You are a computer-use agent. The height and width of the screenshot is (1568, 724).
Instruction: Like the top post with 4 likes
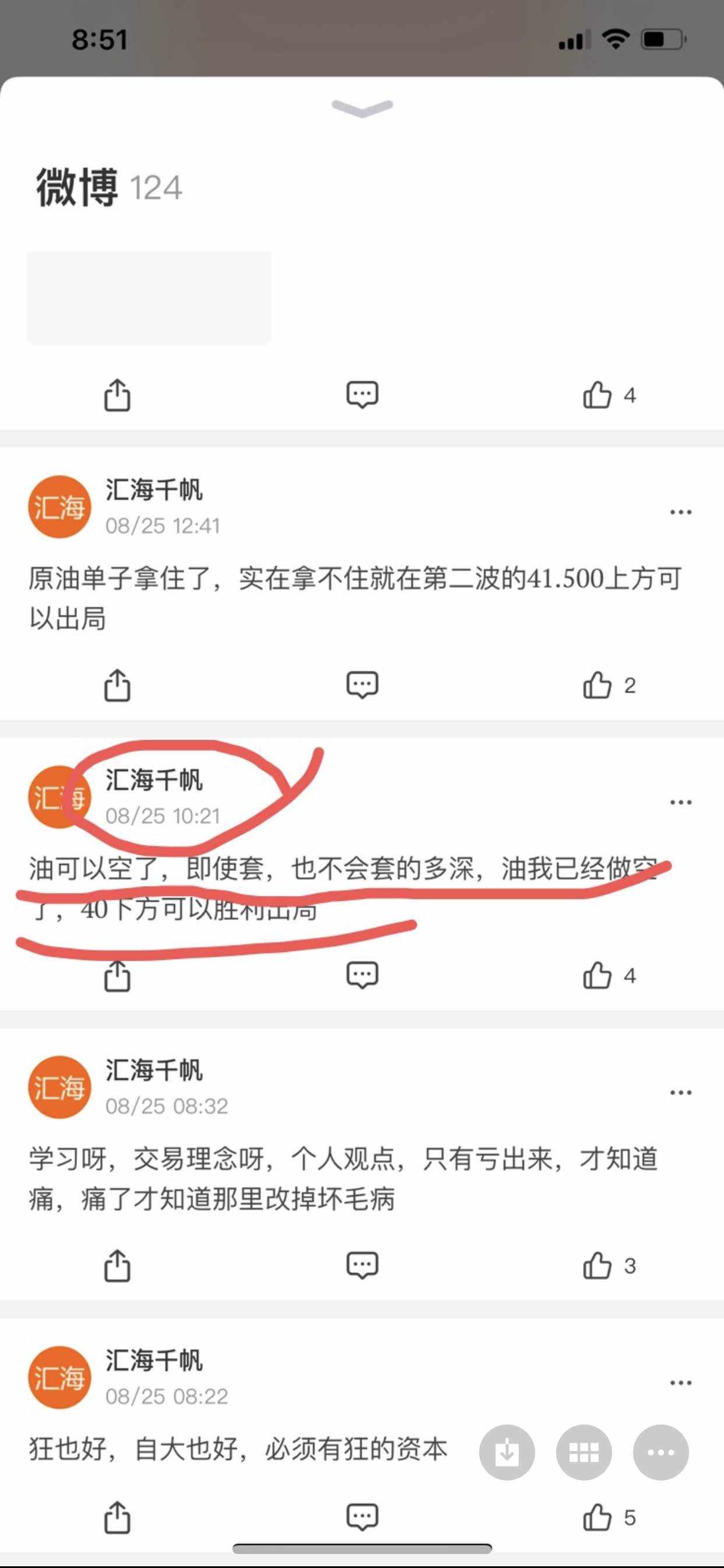click(598, 394)
